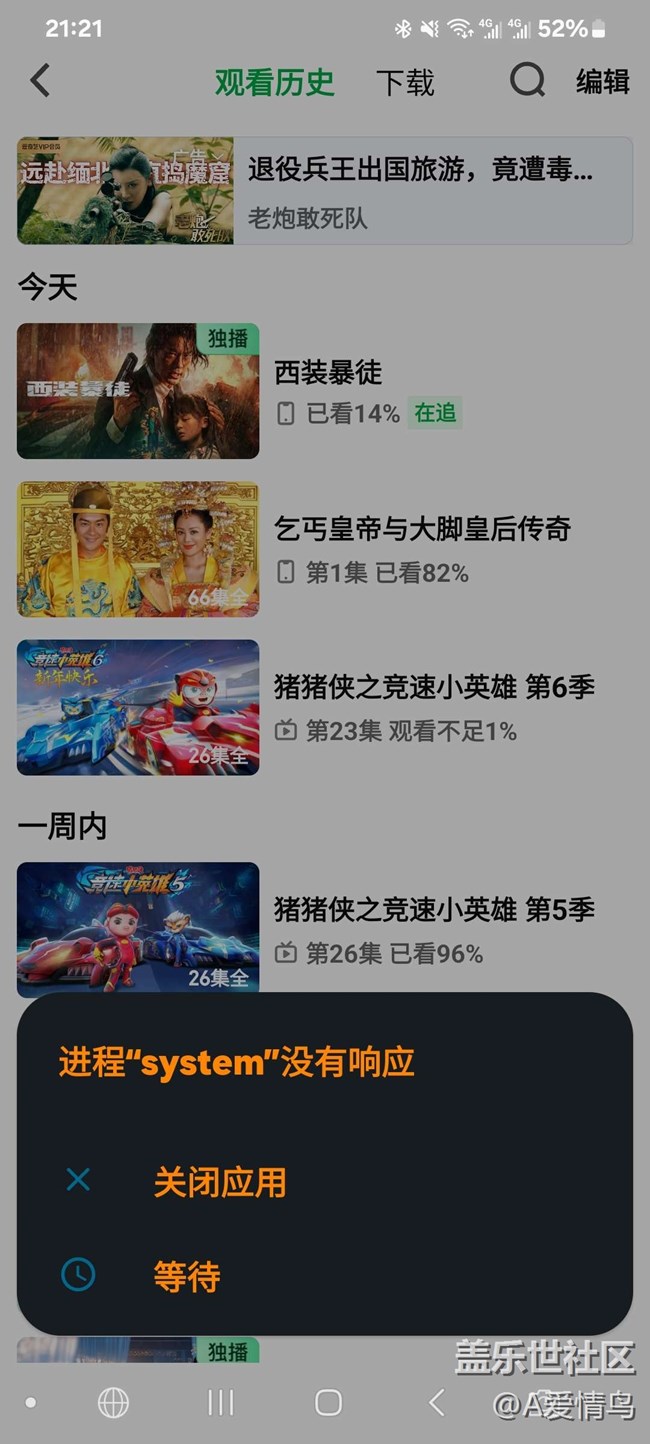650x1444 pixels.
Task: Open the search magnifier icon
Action: (527, 81)
